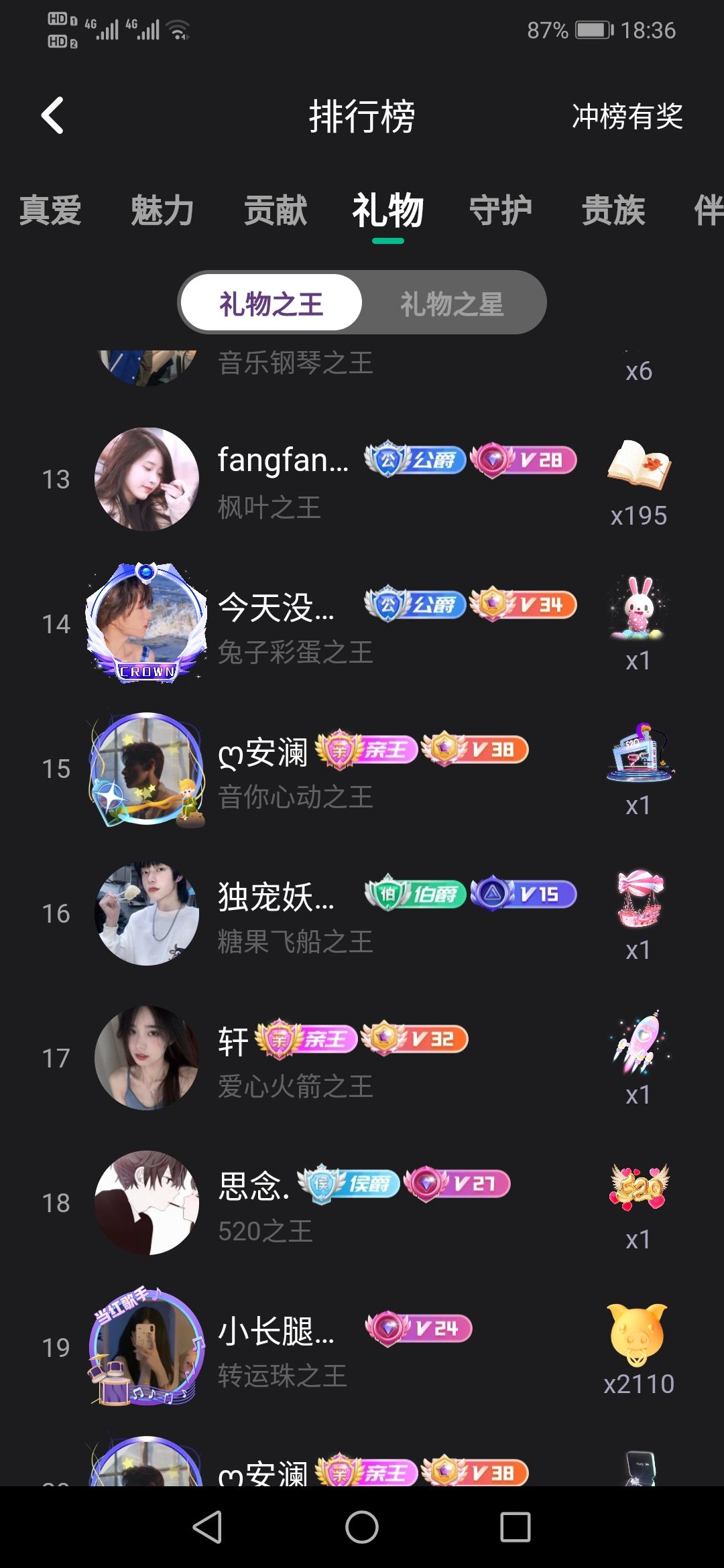This screenshot has height=1568, width=724.
Task: Switch to the 贡献 tab
Action: click(x=275, y=210)
